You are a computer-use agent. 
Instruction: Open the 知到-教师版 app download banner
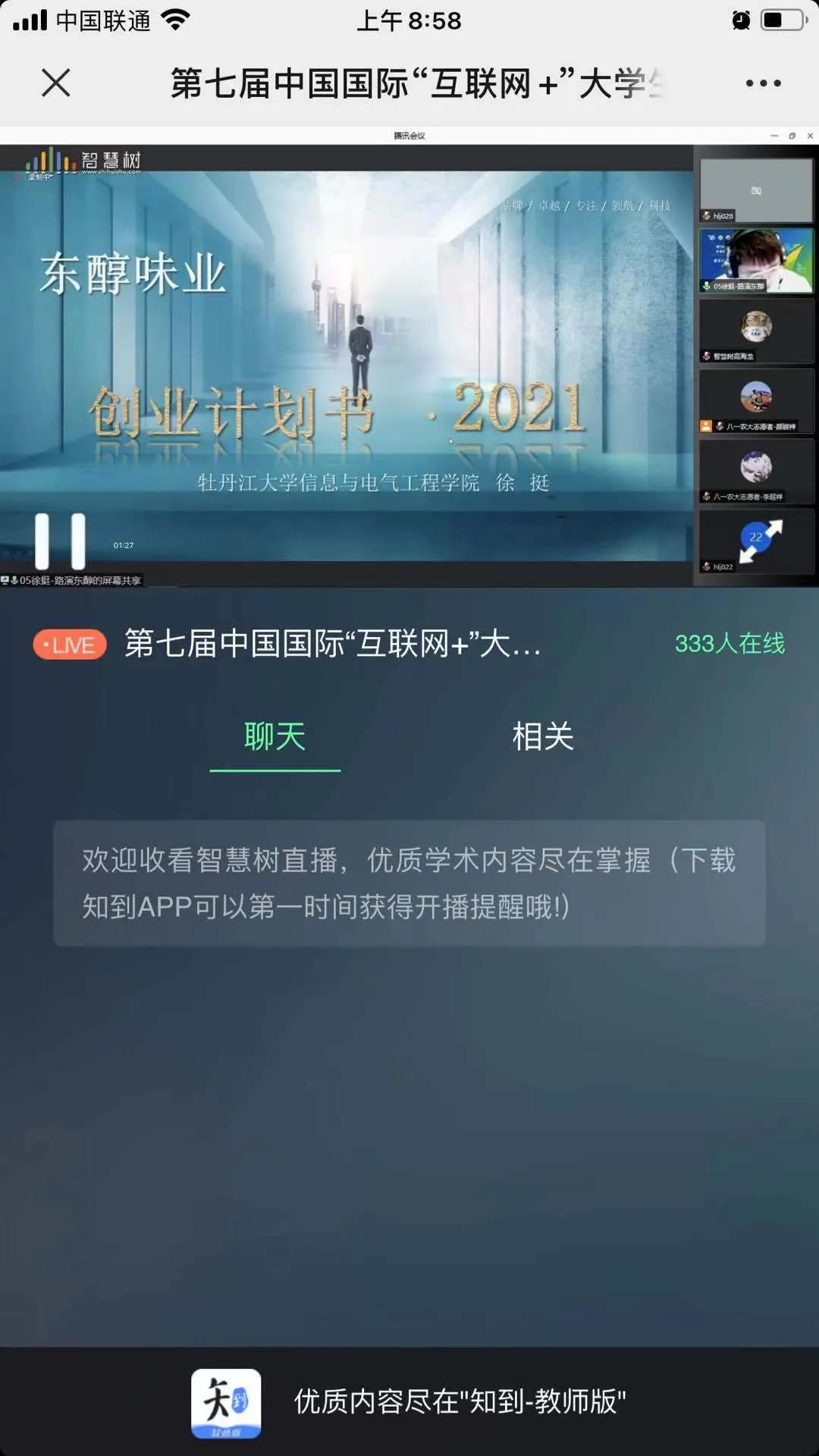(409, 1402)
